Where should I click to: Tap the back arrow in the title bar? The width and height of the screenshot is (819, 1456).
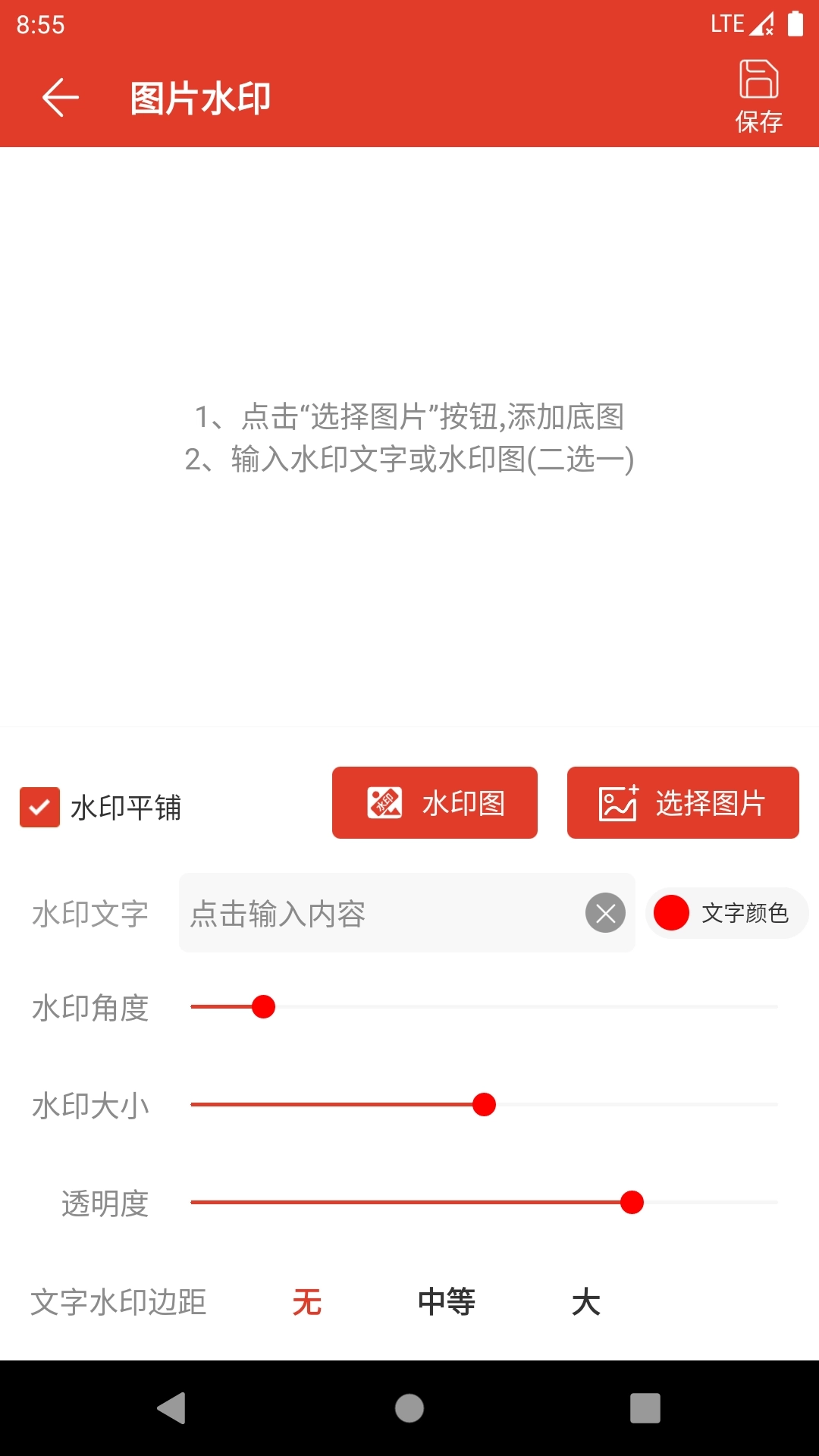click(x=61, y=98)
